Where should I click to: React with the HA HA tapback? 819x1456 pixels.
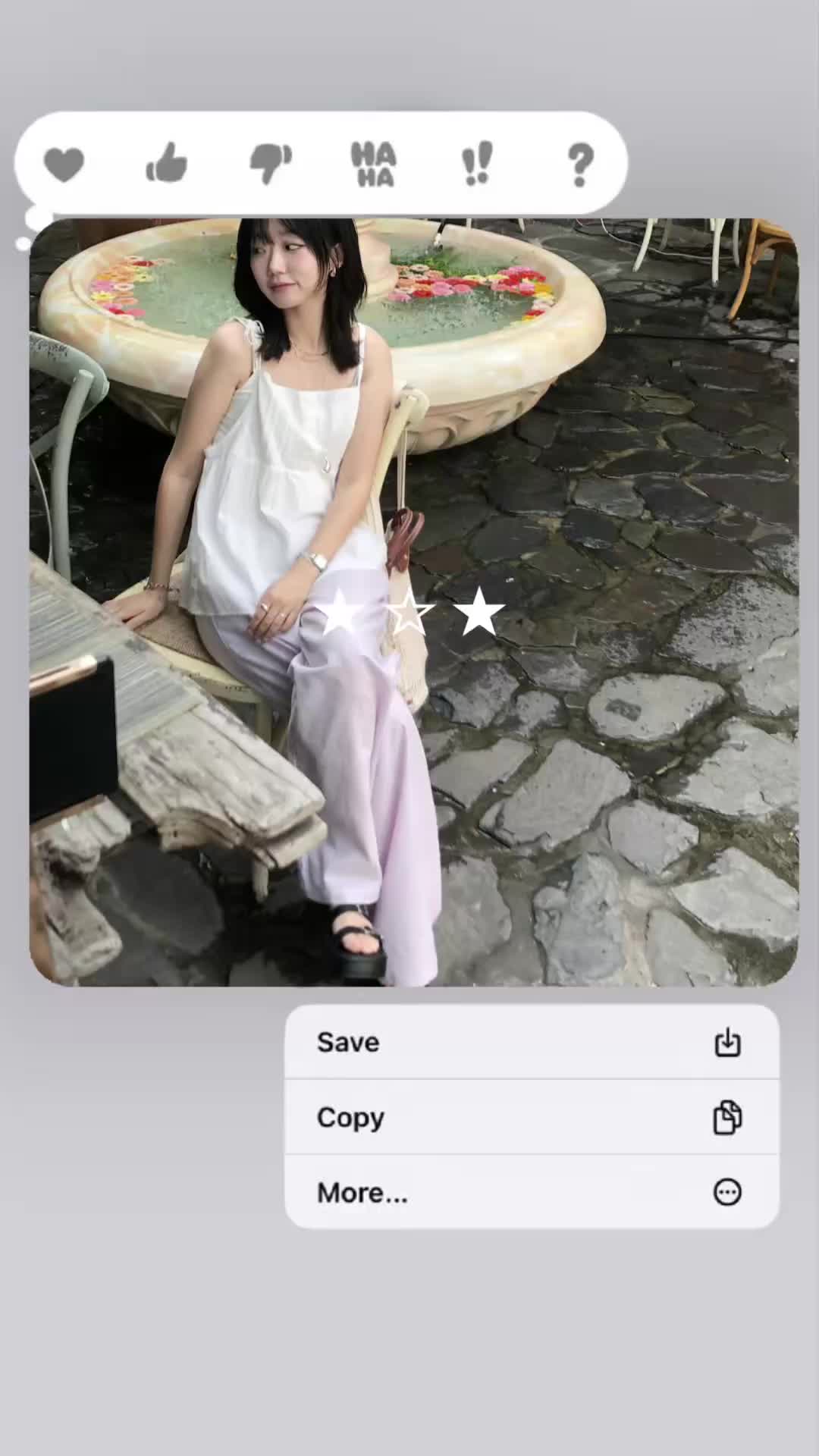click(x=374, y=164)
